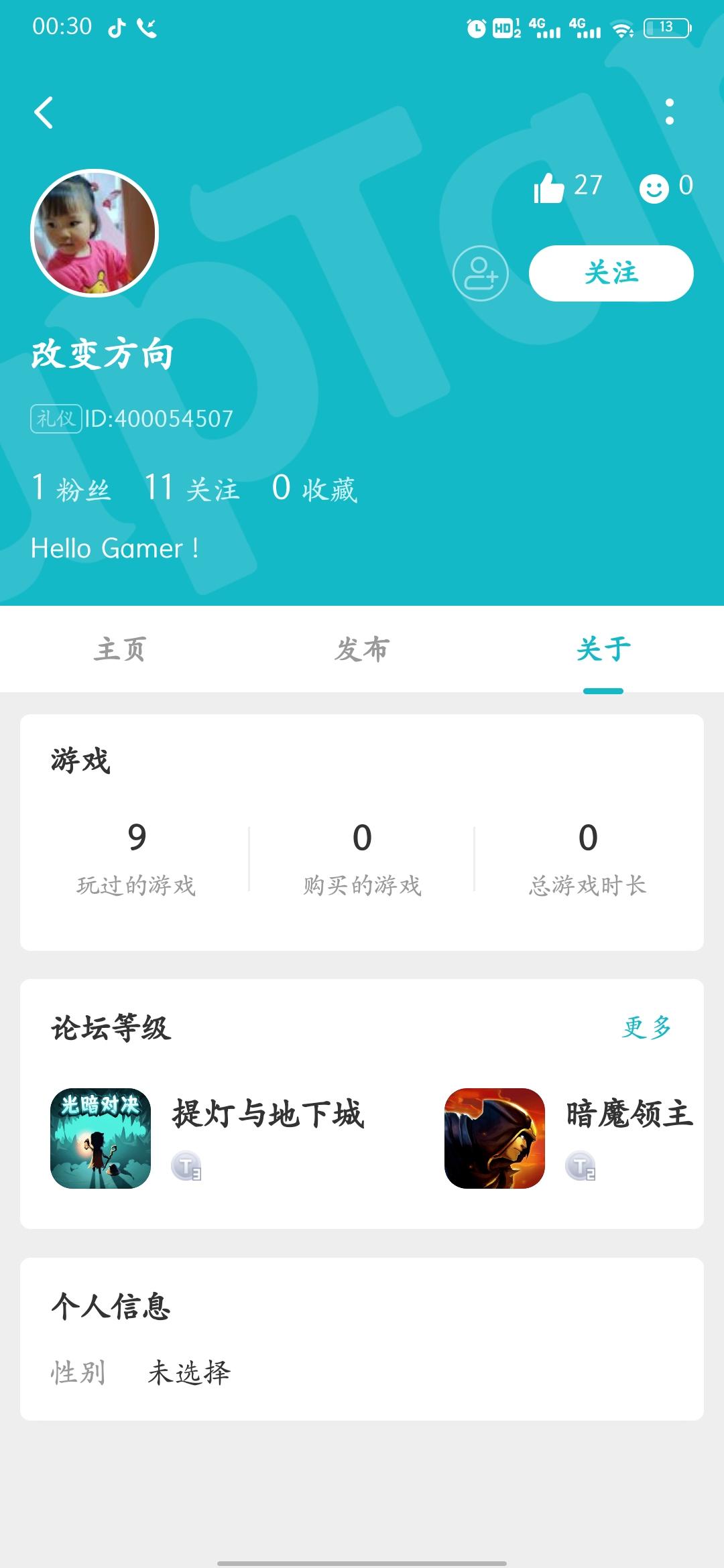Switch to the 发布 tab
Screen dimensions: 724x1568
pyautogui.click(x=362, y=649)
